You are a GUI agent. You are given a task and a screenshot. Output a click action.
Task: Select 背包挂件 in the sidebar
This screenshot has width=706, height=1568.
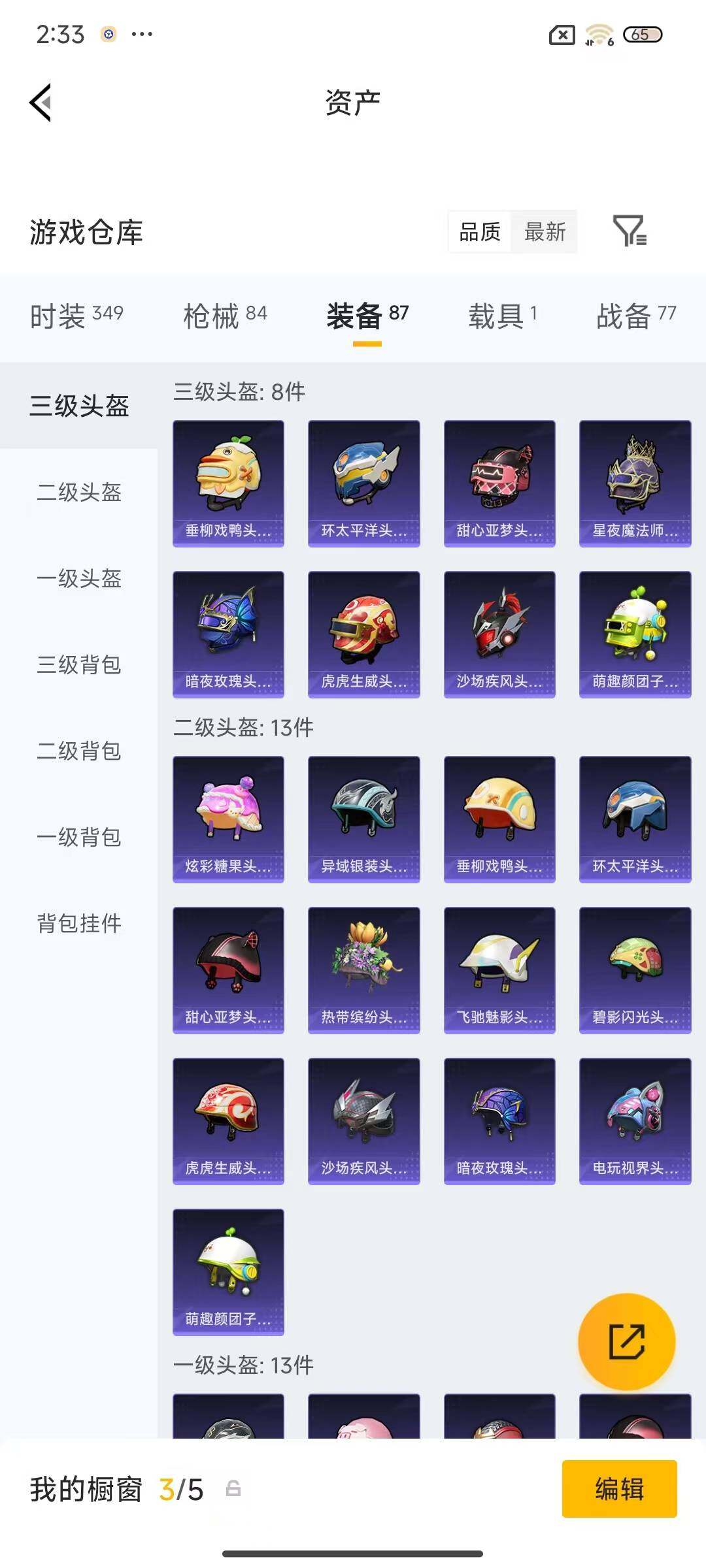(78, 924)
